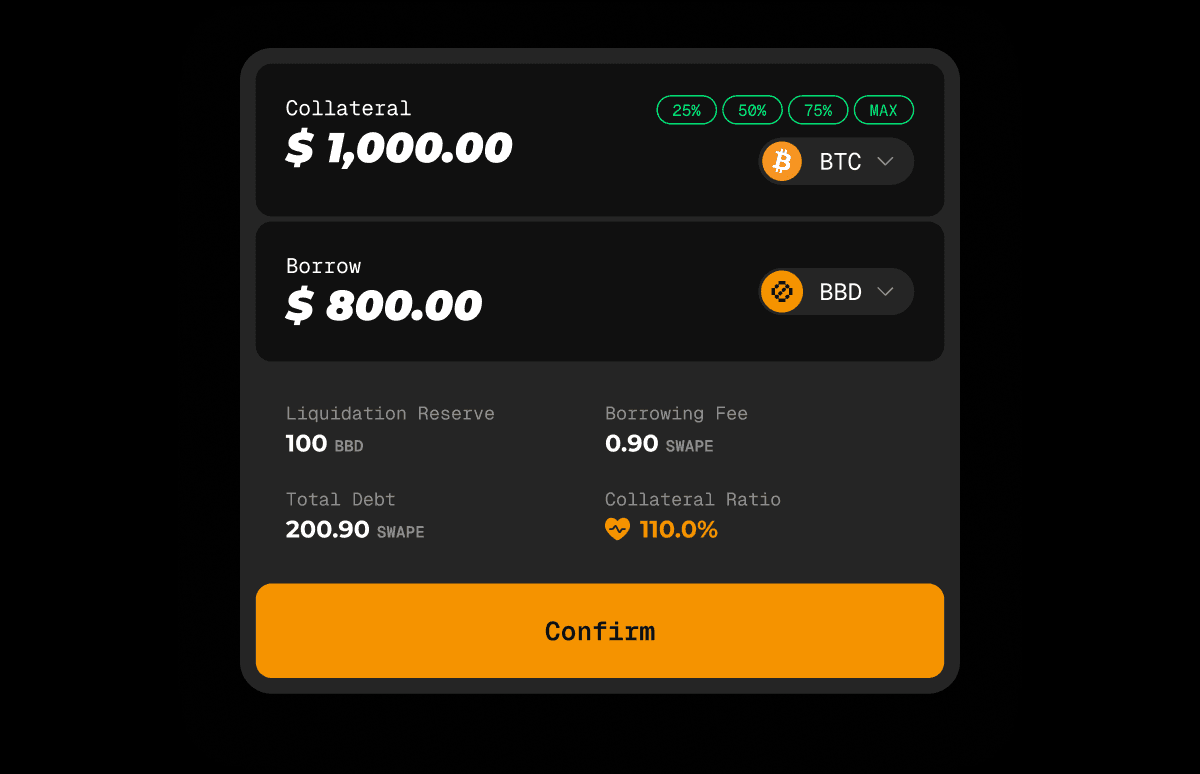Screen dimensions: 1200x774
Task: Open the BTC collateral token dropdown
Action: click(x=836, y=161)
